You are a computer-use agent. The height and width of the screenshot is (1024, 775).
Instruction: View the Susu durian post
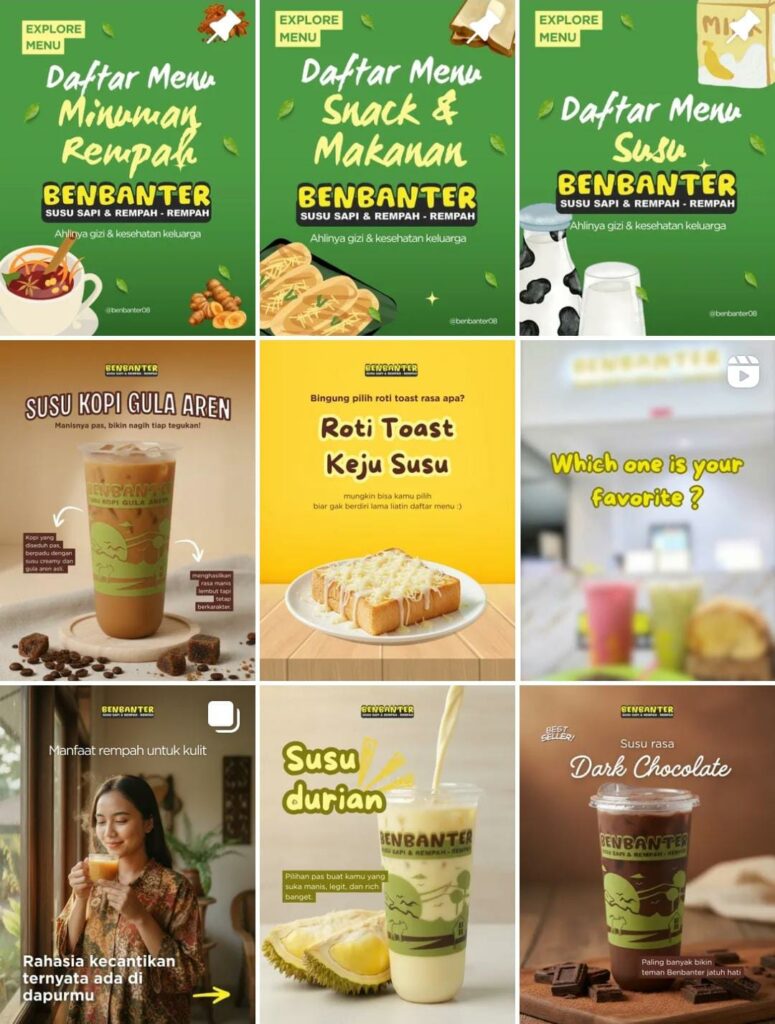(x=387, y=853)
